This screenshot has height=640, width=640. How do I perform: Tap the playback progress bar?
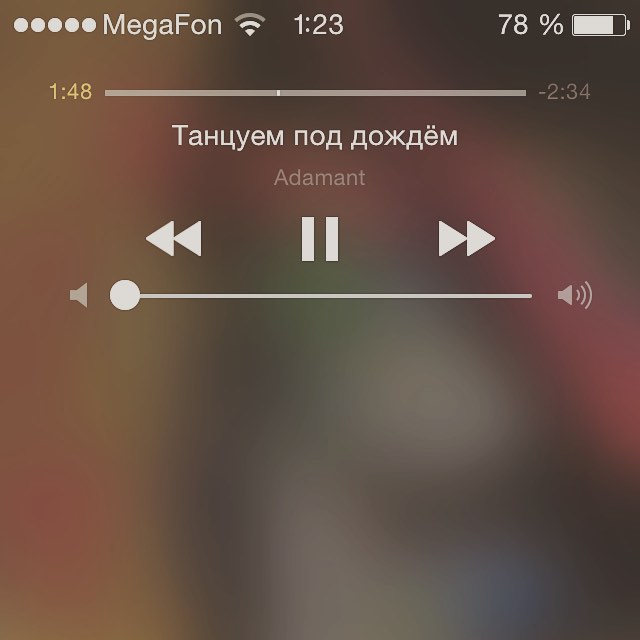pyautogui.click(x=315, y=93)
